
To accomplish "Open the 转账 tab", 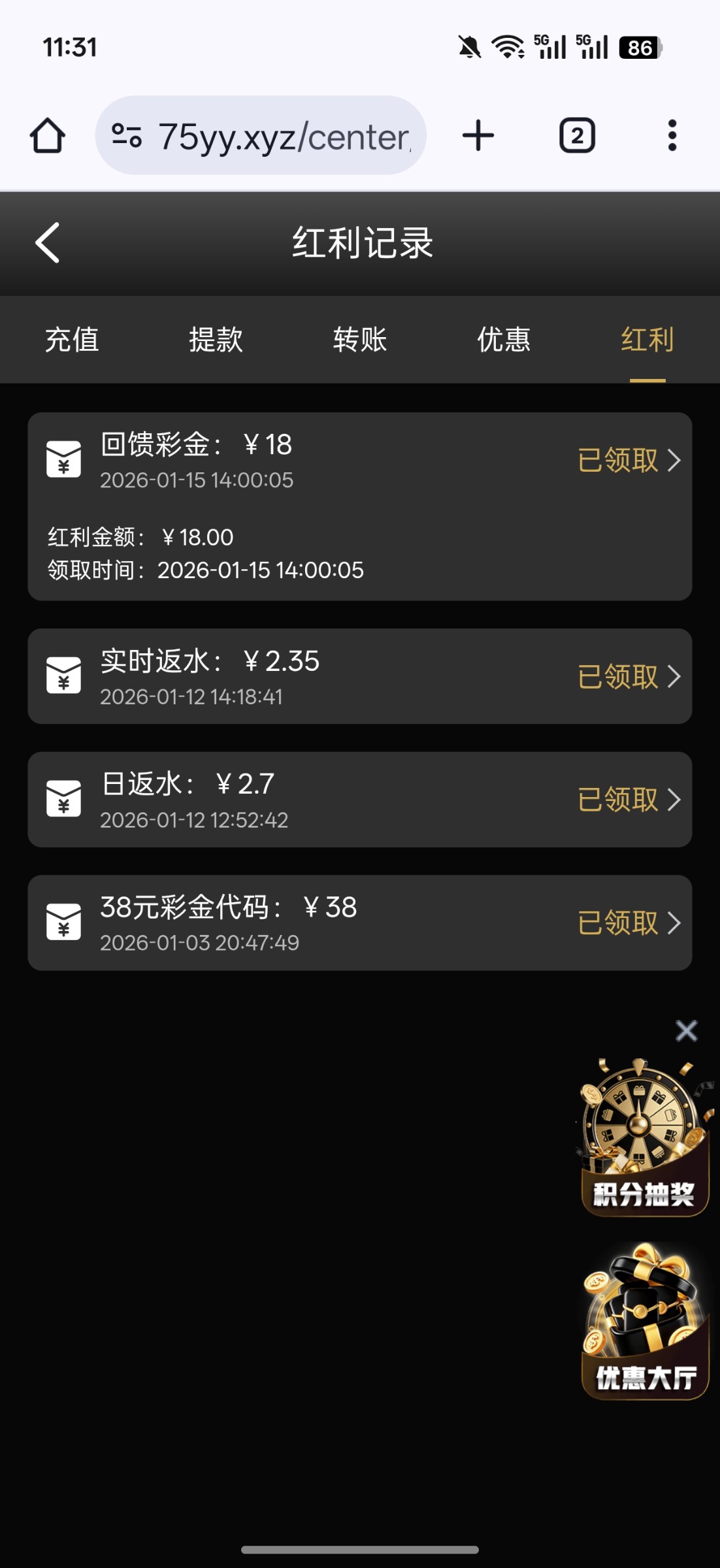I will click(x=360, y=340).
